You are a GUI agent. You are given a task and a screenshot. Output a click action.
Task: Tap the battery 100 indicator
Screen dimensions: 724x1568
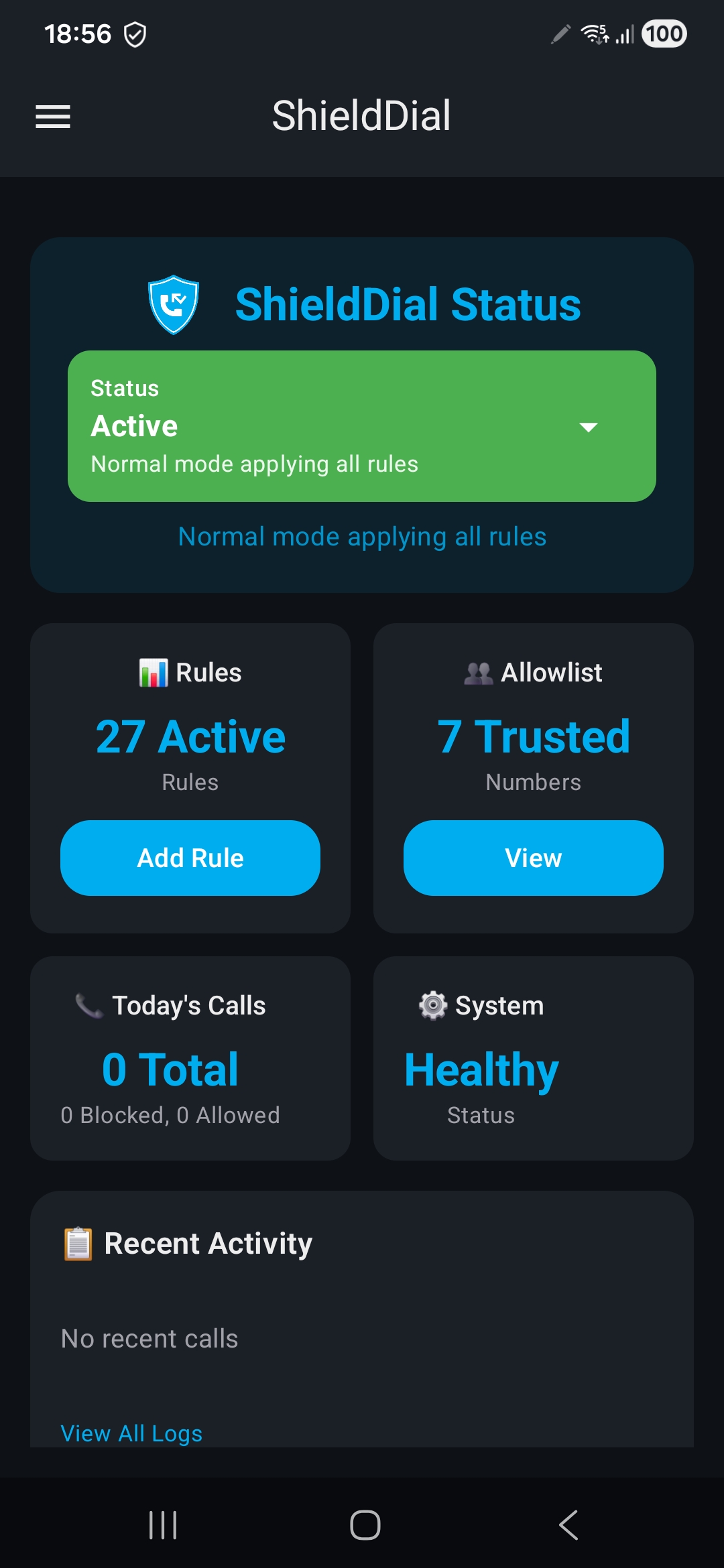(663, 34)
